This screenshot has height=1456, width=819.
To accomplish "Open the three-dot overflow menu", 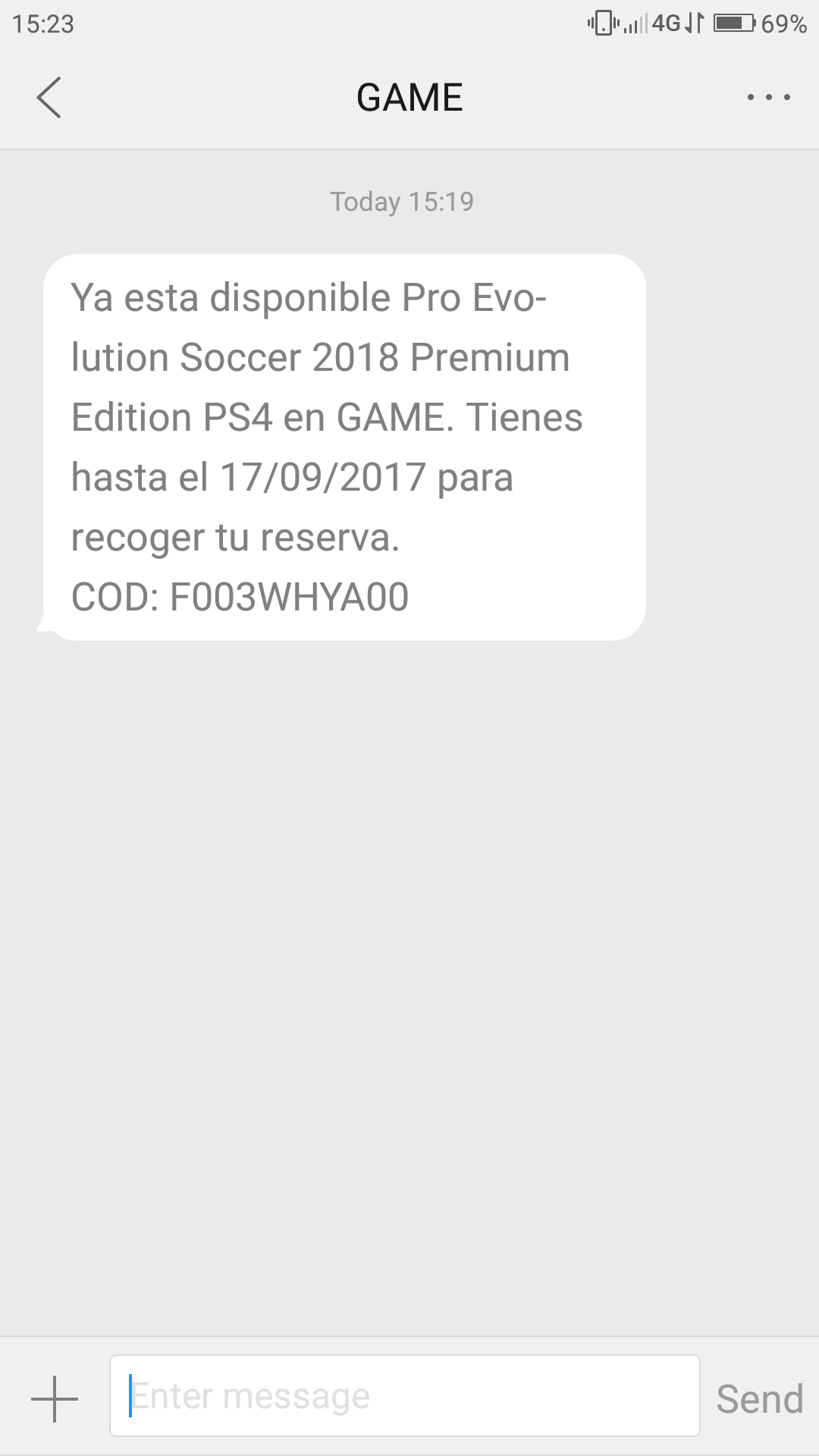I will point(768,97).
